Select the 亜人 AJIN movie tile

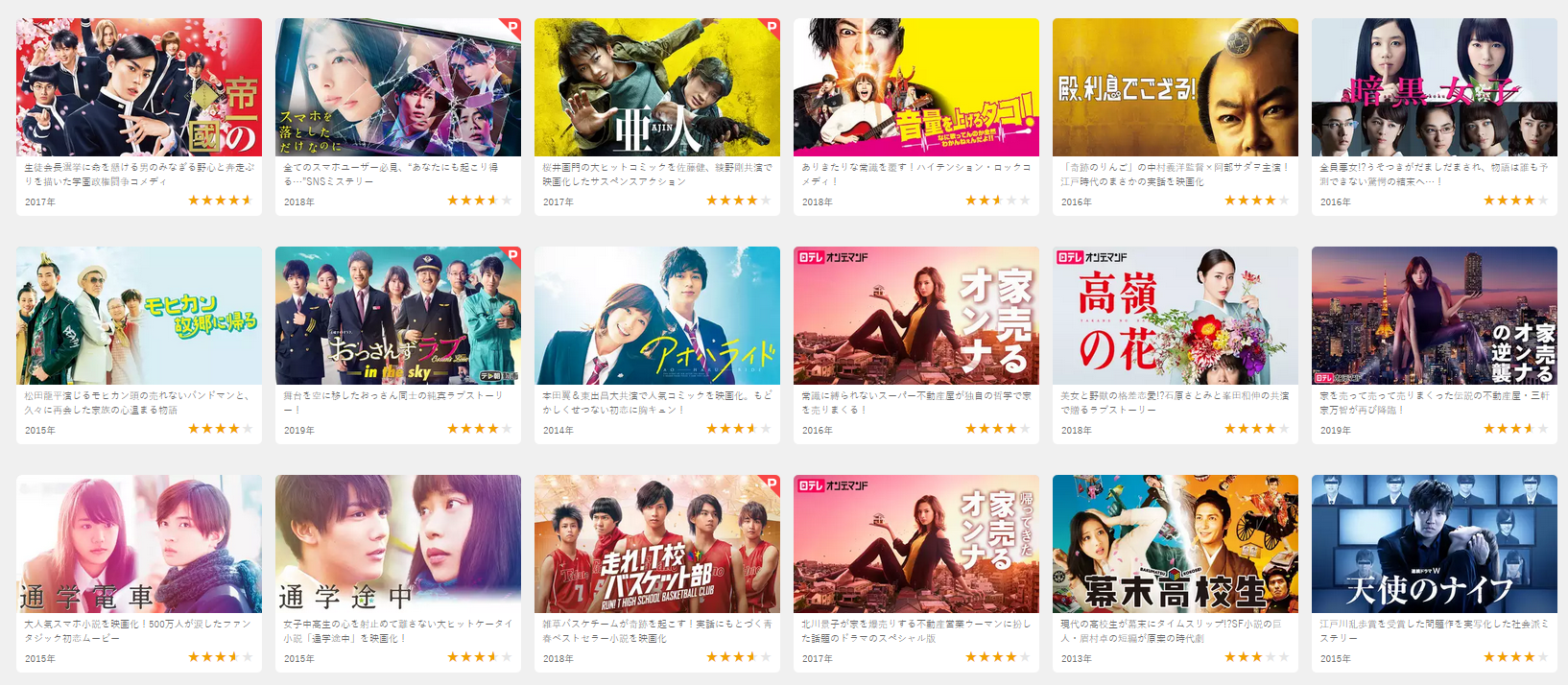click(x=657, y=87)
